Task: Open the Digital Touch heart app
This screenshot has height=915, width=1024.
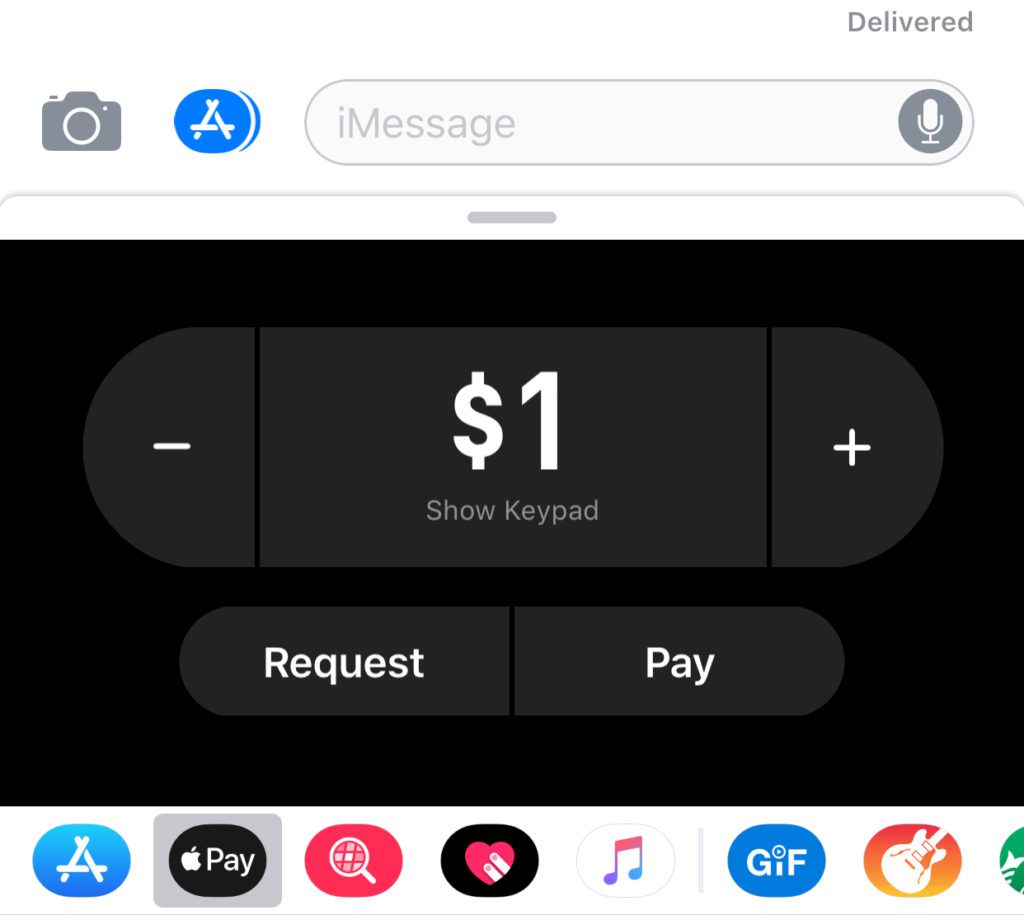Action: 489,861
